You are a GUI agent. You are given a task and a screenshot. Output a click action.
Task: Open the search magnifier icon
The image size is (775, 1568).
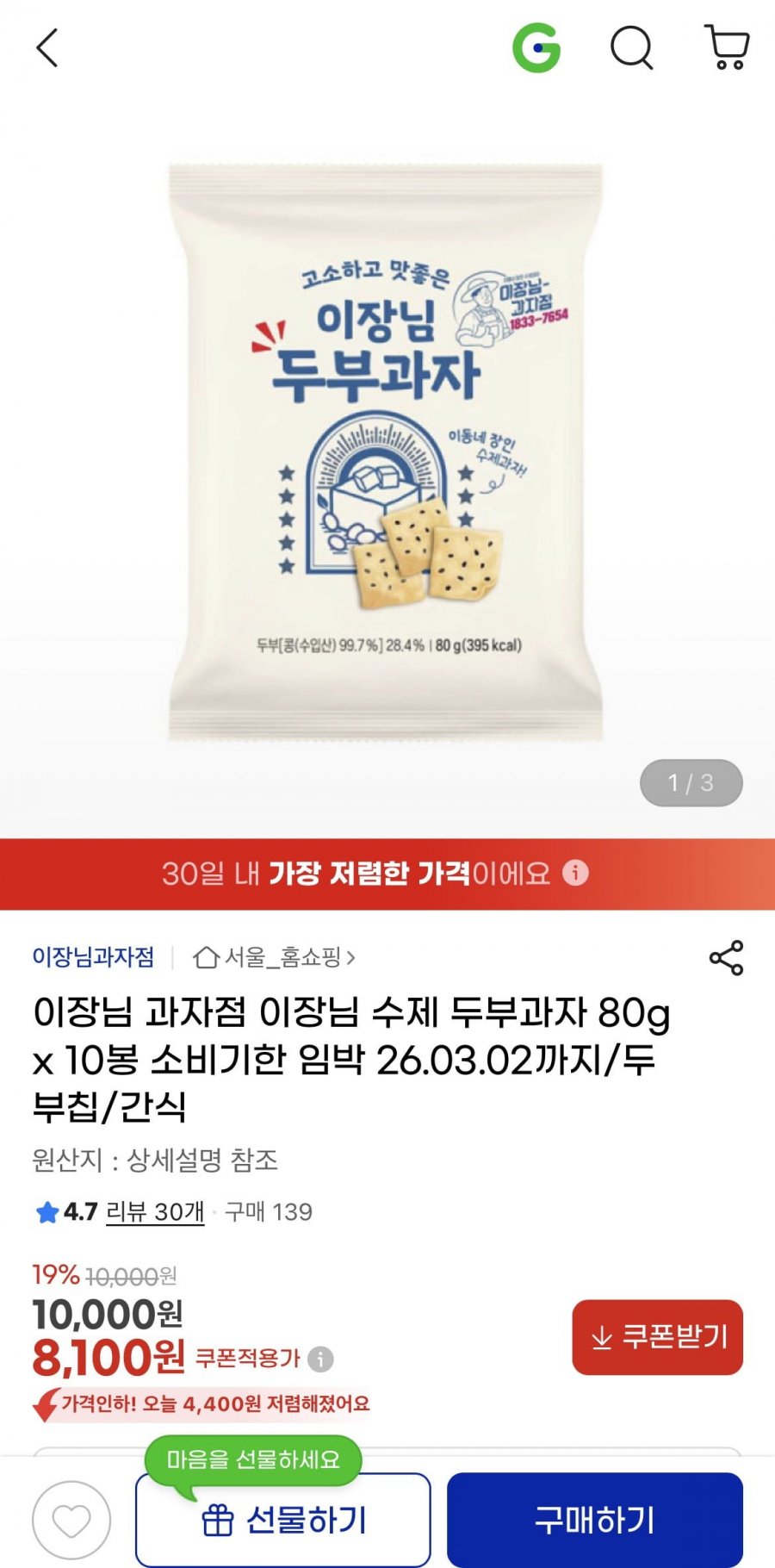point(632,47)
